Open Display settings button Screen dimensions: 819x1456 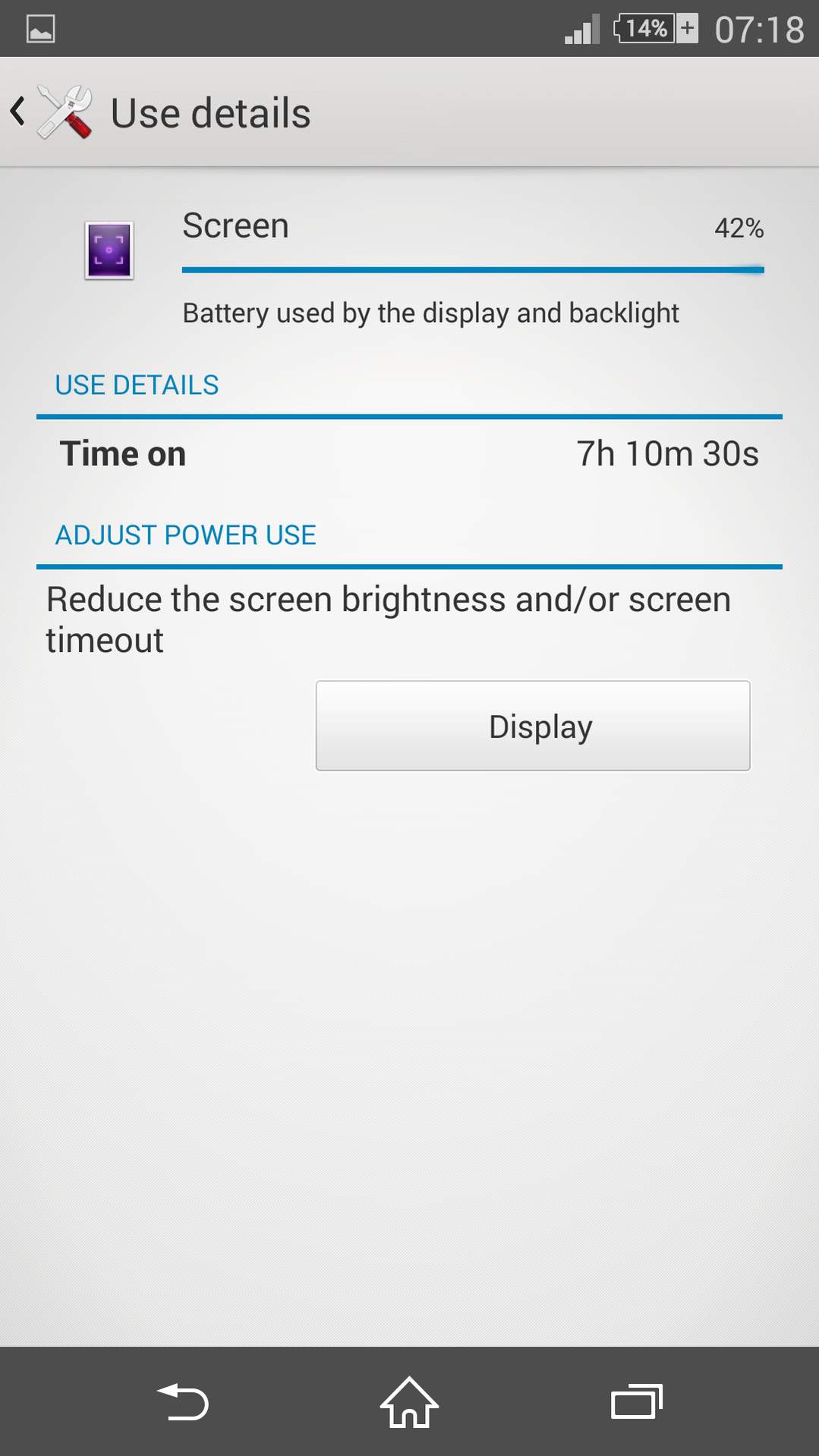pos(533,726)
